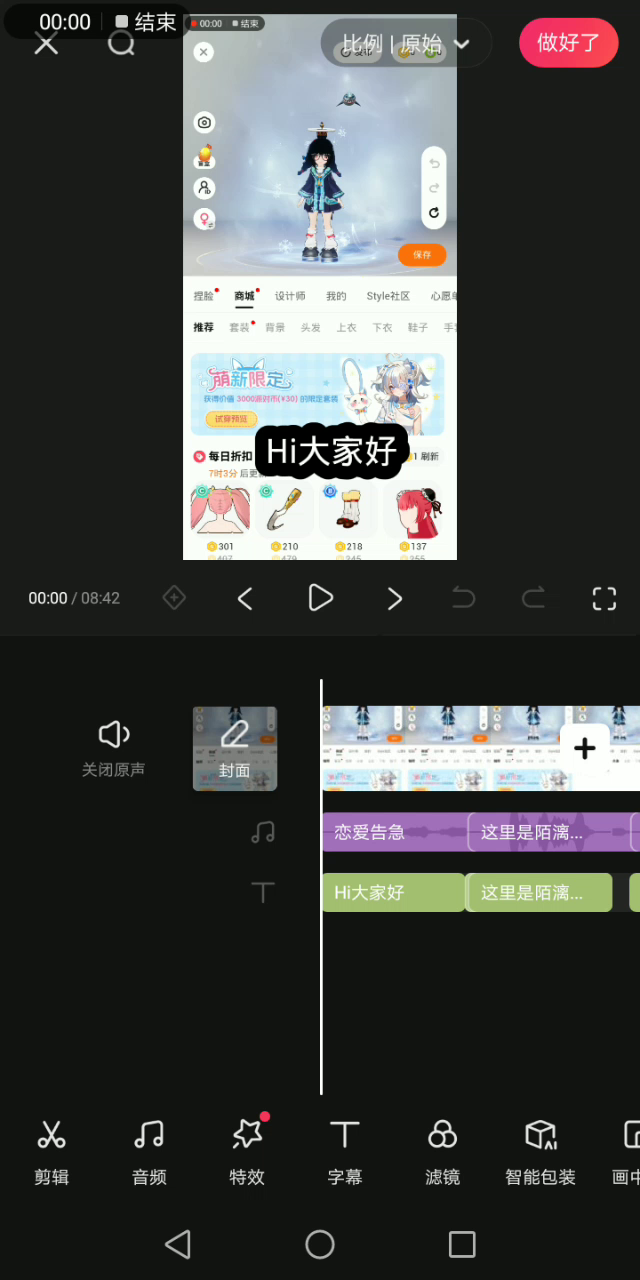Open 智能包装 smart packaging
This screenshot has width=640, height=1280.
[x=540, y=1151]
